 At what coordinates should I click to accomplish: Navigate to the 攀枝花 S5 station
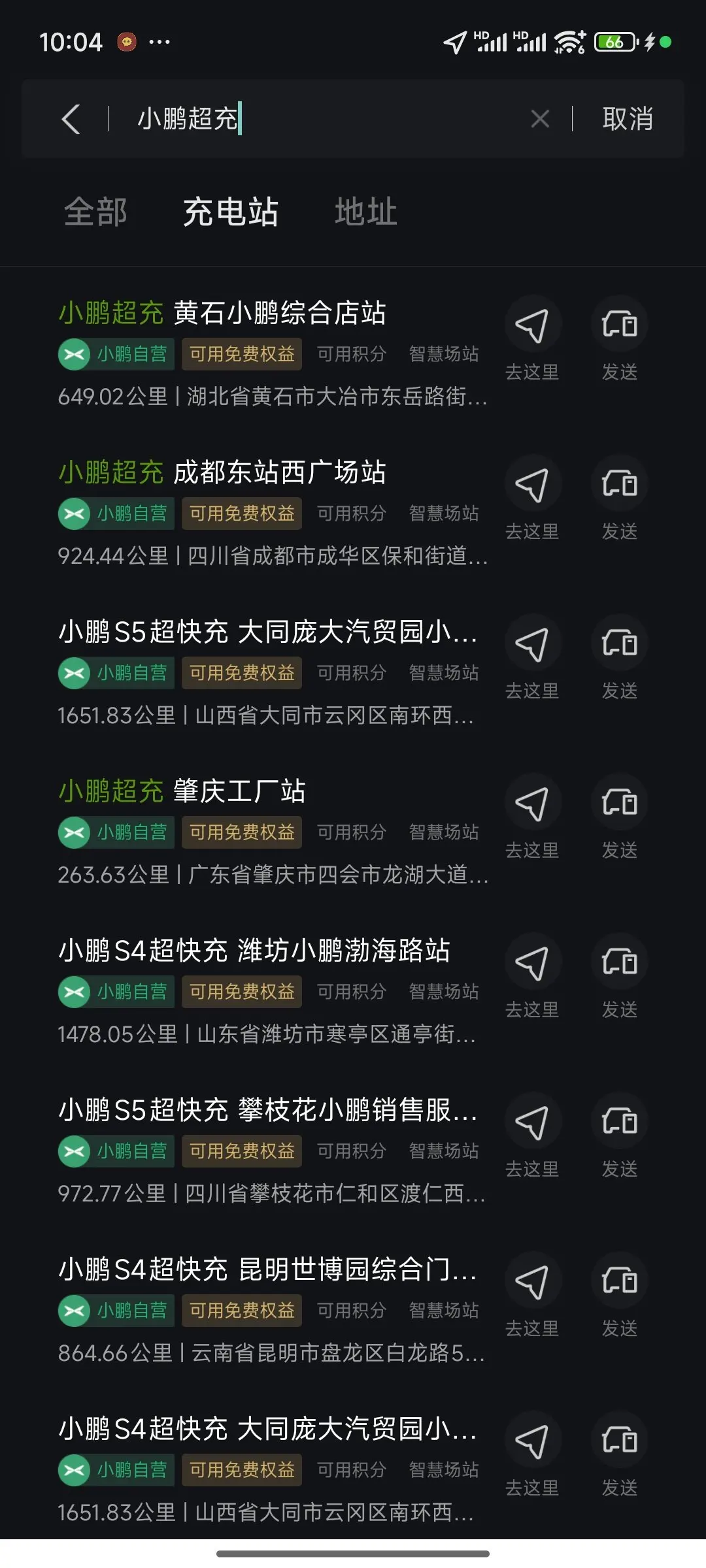pos(532,1135)
